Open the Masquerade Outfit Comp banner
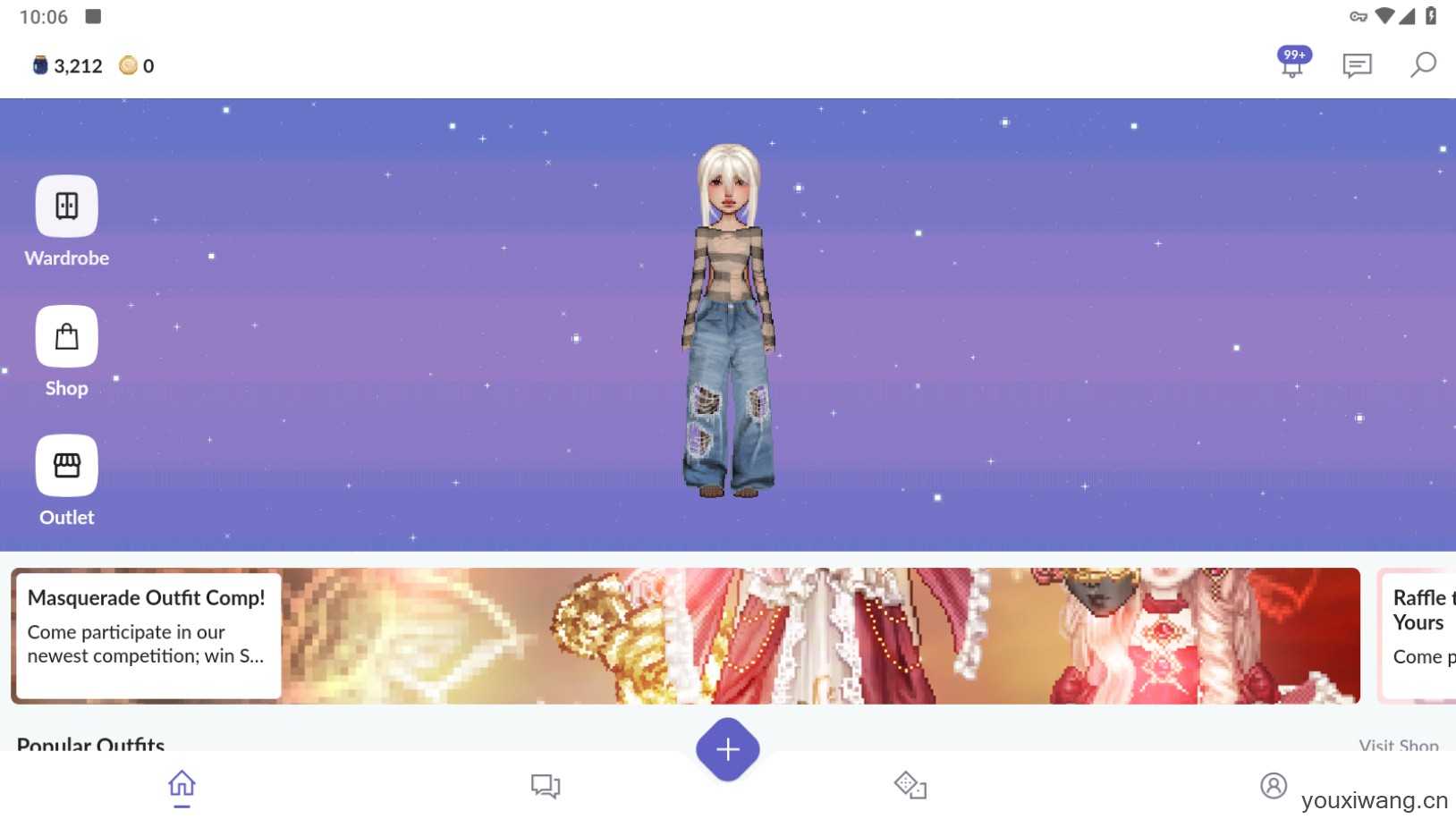 tap(684, 636)
